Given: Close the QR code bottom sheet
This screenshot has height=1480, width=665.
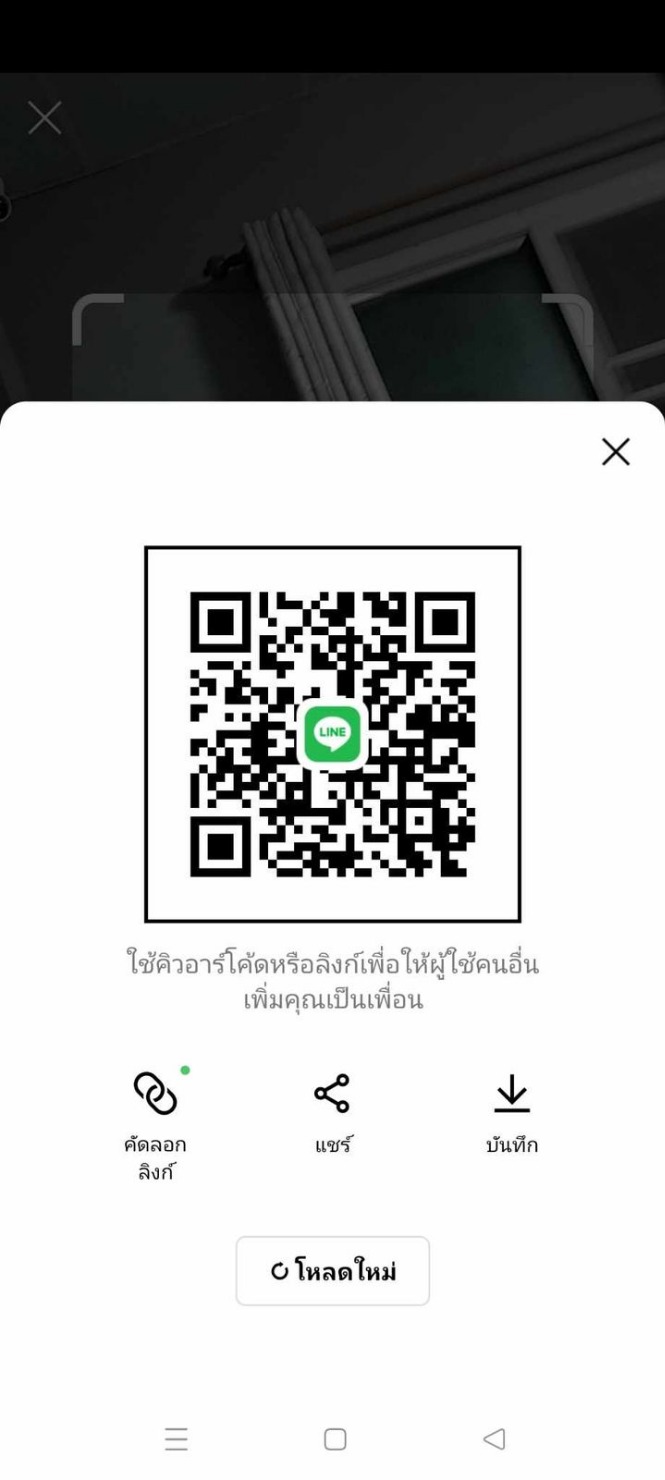Looking at the screenshot, I should click(x=615, y=452).
